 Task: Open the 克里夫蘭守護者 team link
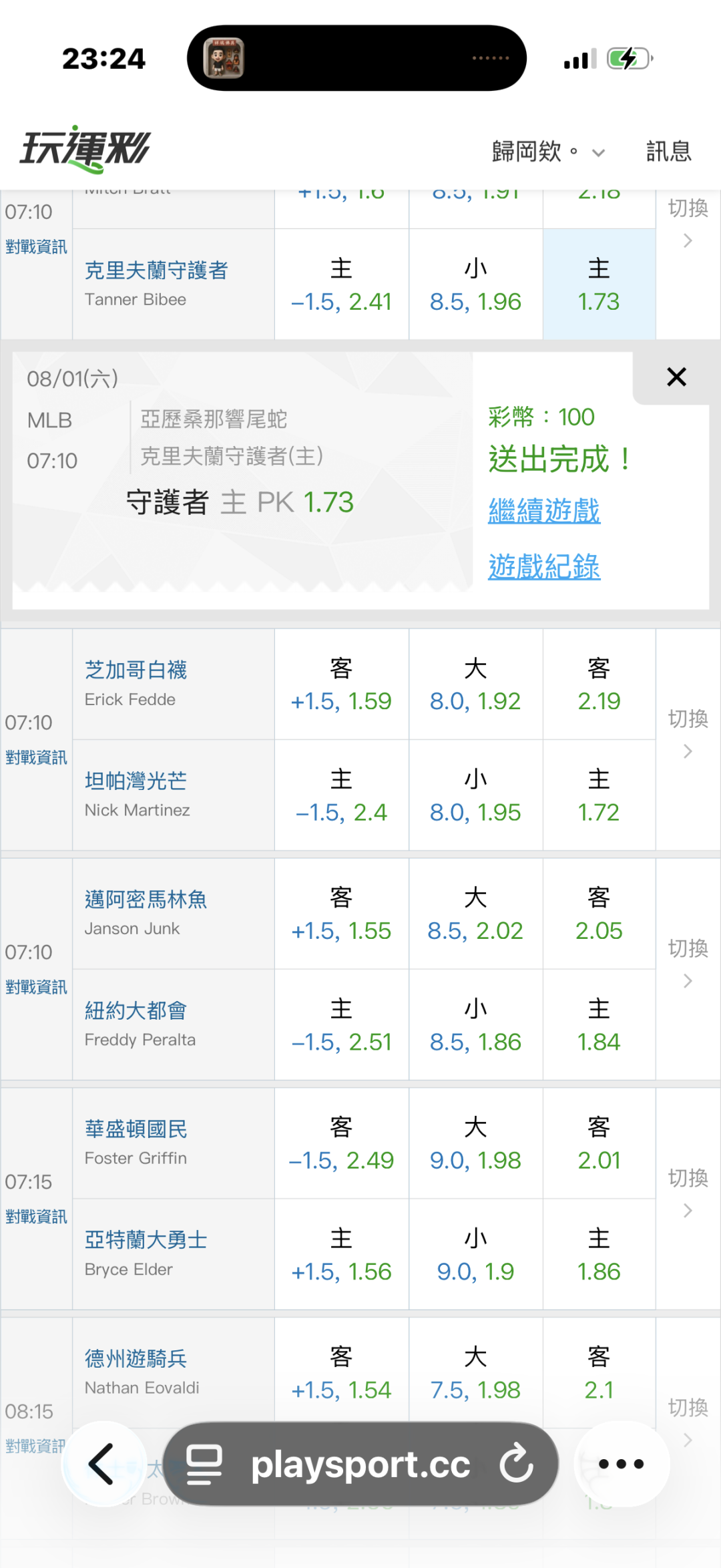(156, 270)
